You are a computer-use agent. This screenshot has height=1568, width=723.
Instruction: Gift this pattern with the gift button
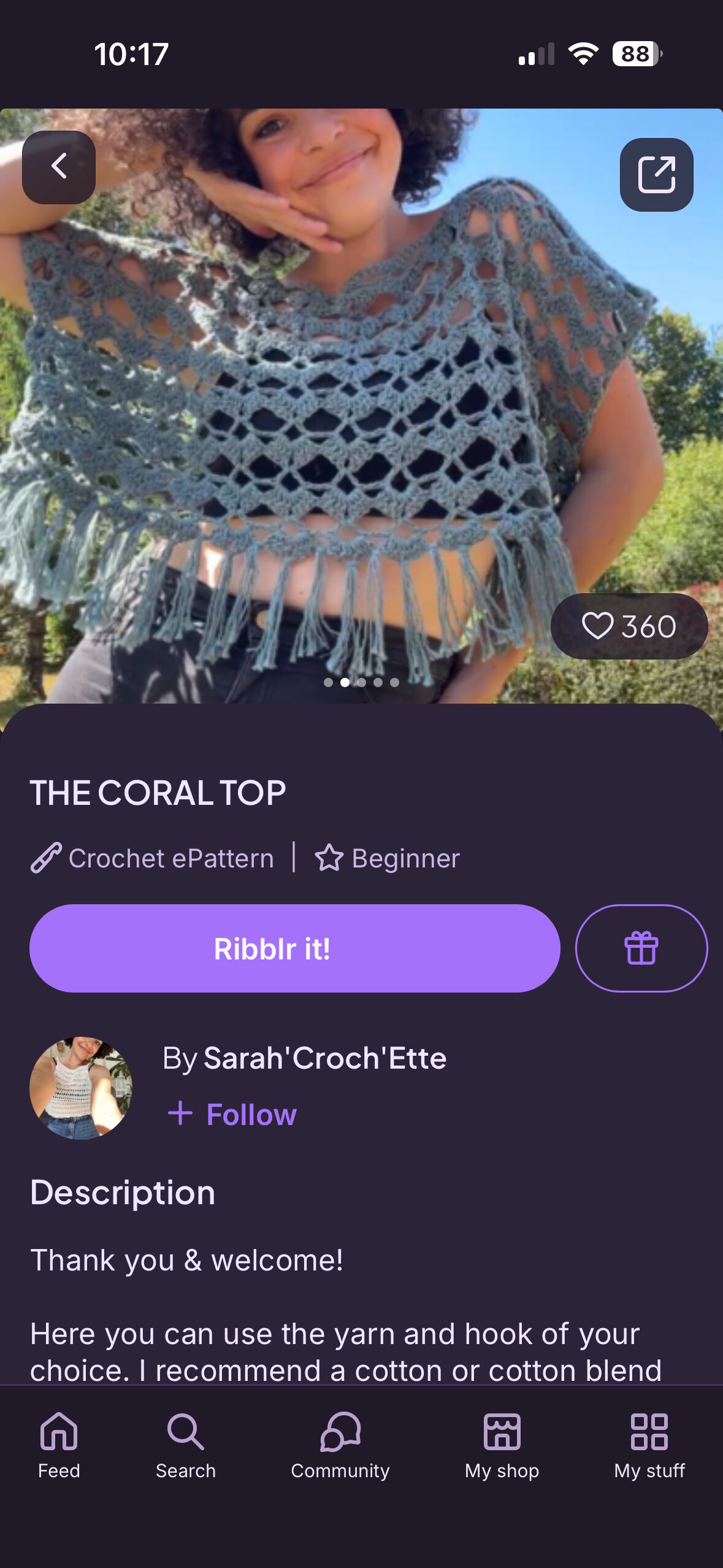click(x=641, y=948)
